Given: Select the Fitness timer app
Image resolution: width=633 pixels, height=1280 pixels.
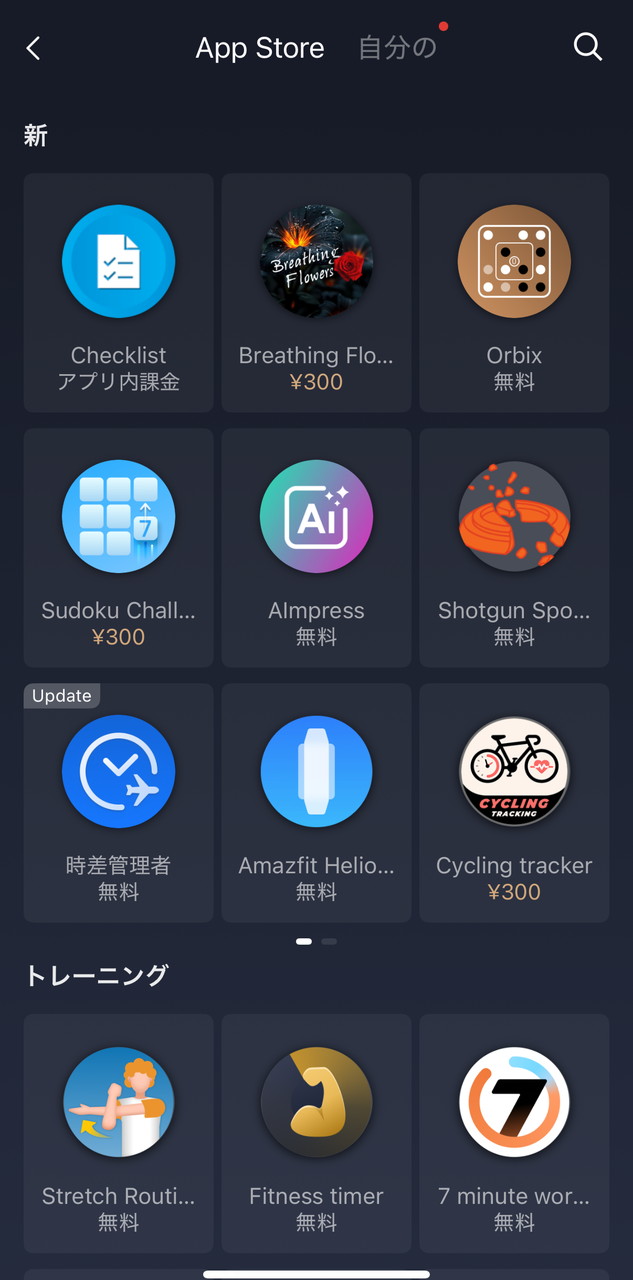Looking at the screenshot, I should (x=316, y=1132).
